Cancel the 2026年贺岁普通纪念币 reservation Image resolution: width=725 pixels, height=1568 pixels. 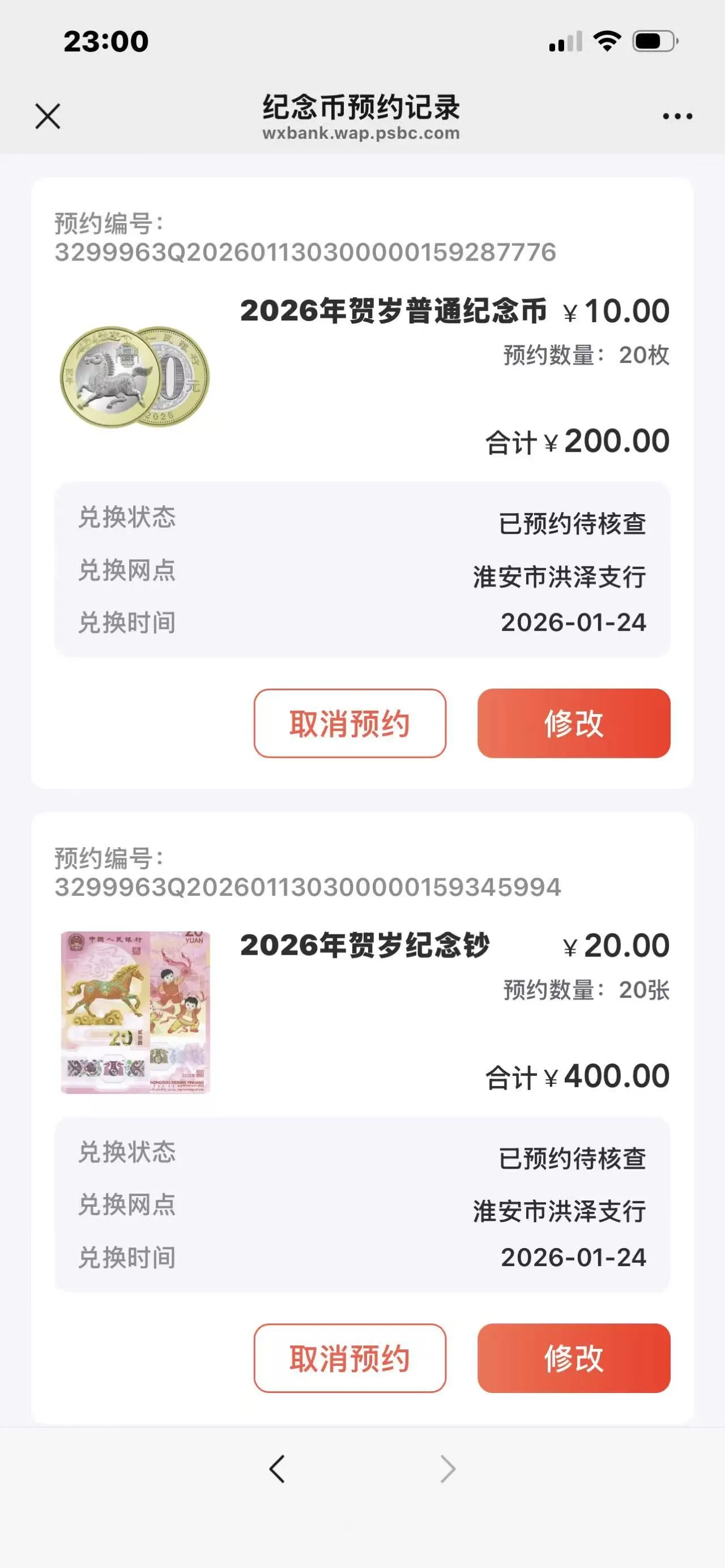pyautogui.click(x=349, y=723)
